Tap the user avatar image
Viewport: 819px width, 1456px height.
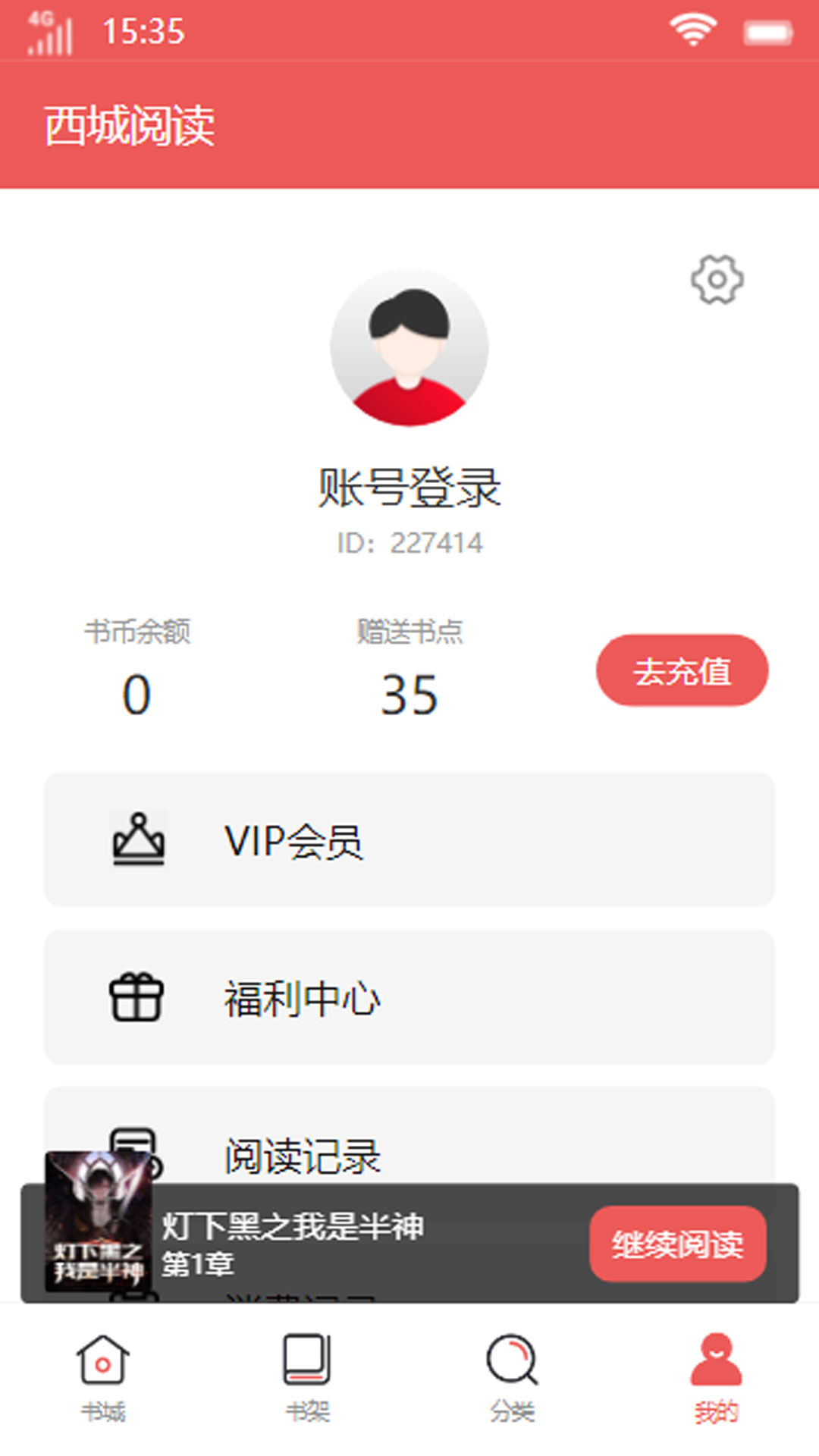click(x=409, y=347)
